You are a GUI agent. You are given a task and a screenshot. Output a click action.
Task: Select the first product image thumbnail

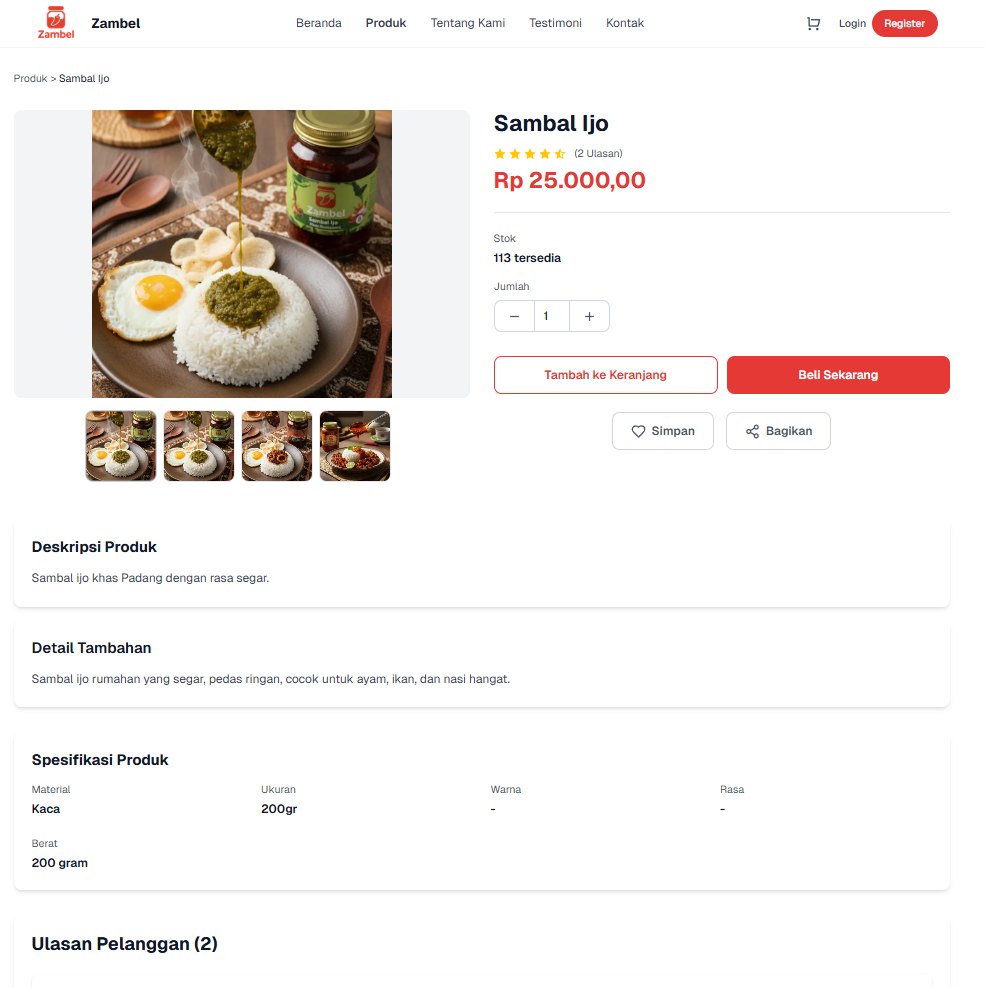coord(121,446)
